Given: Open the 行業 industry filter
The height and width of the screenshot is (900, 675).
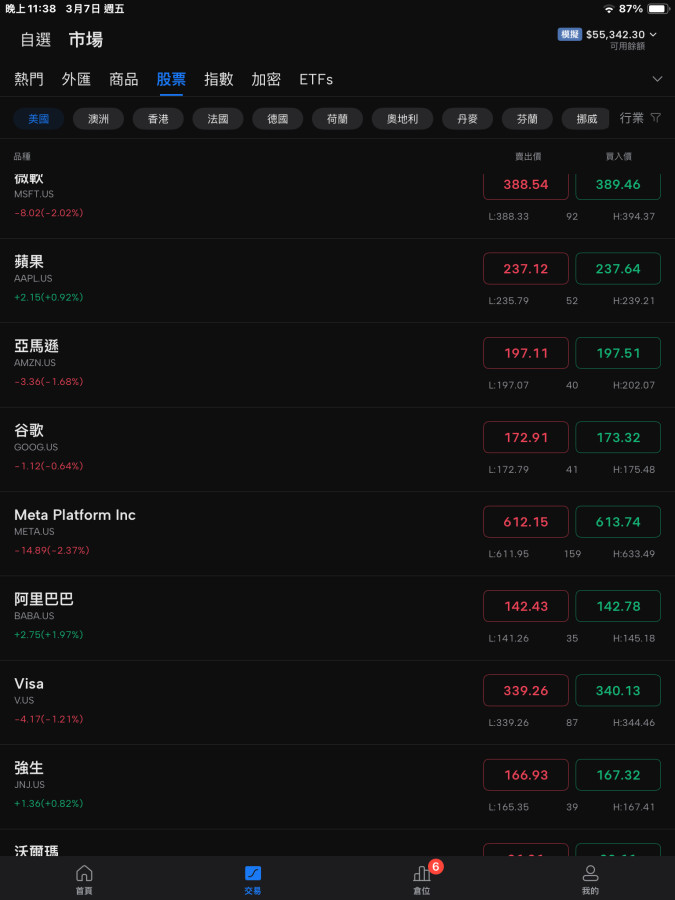Looking at the screenshot, I should coord(640,118).
